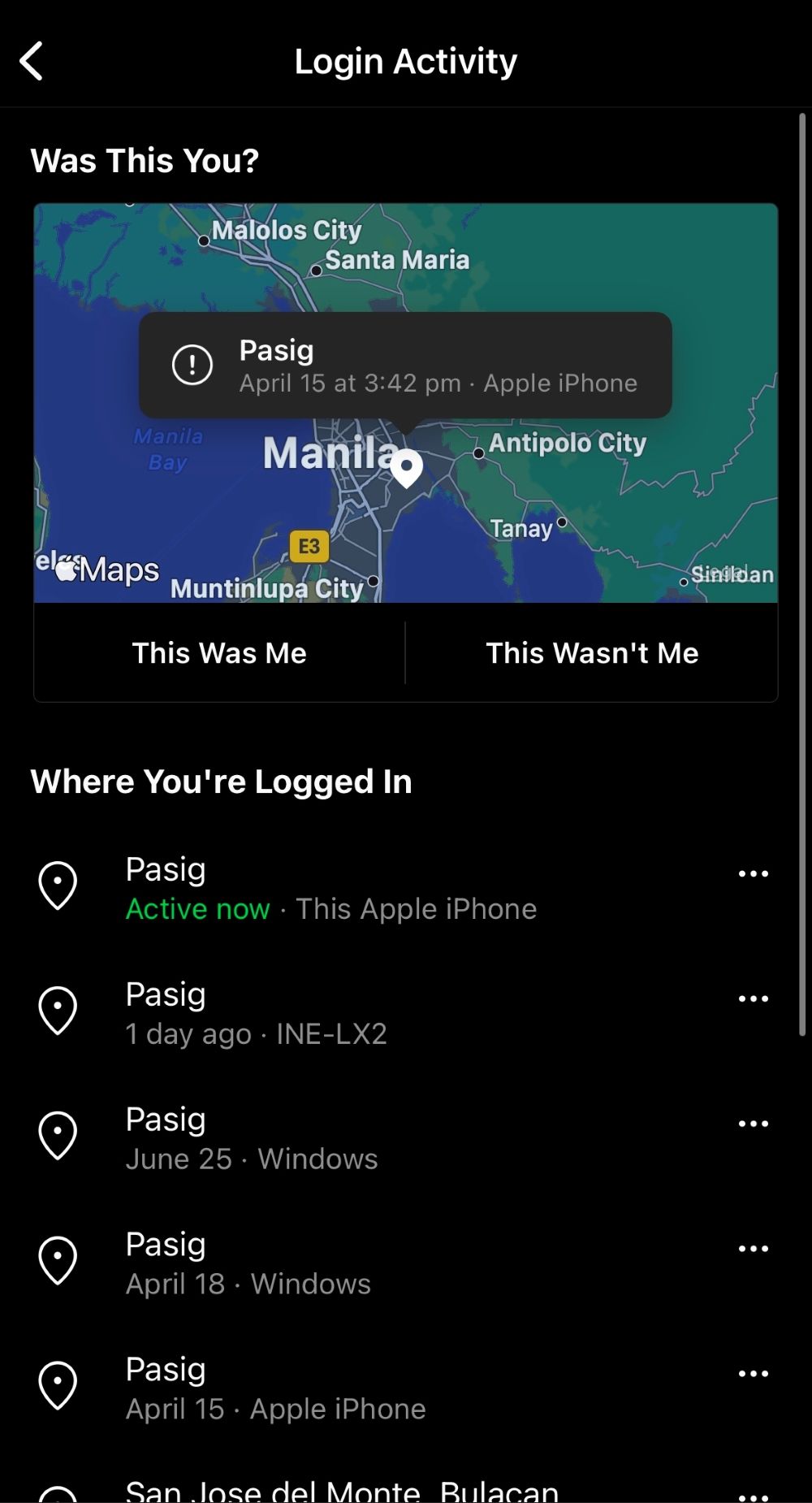Screen dimensions: 812x1503
Task: Open options for the INE-LX2 session
Action: 753,999
